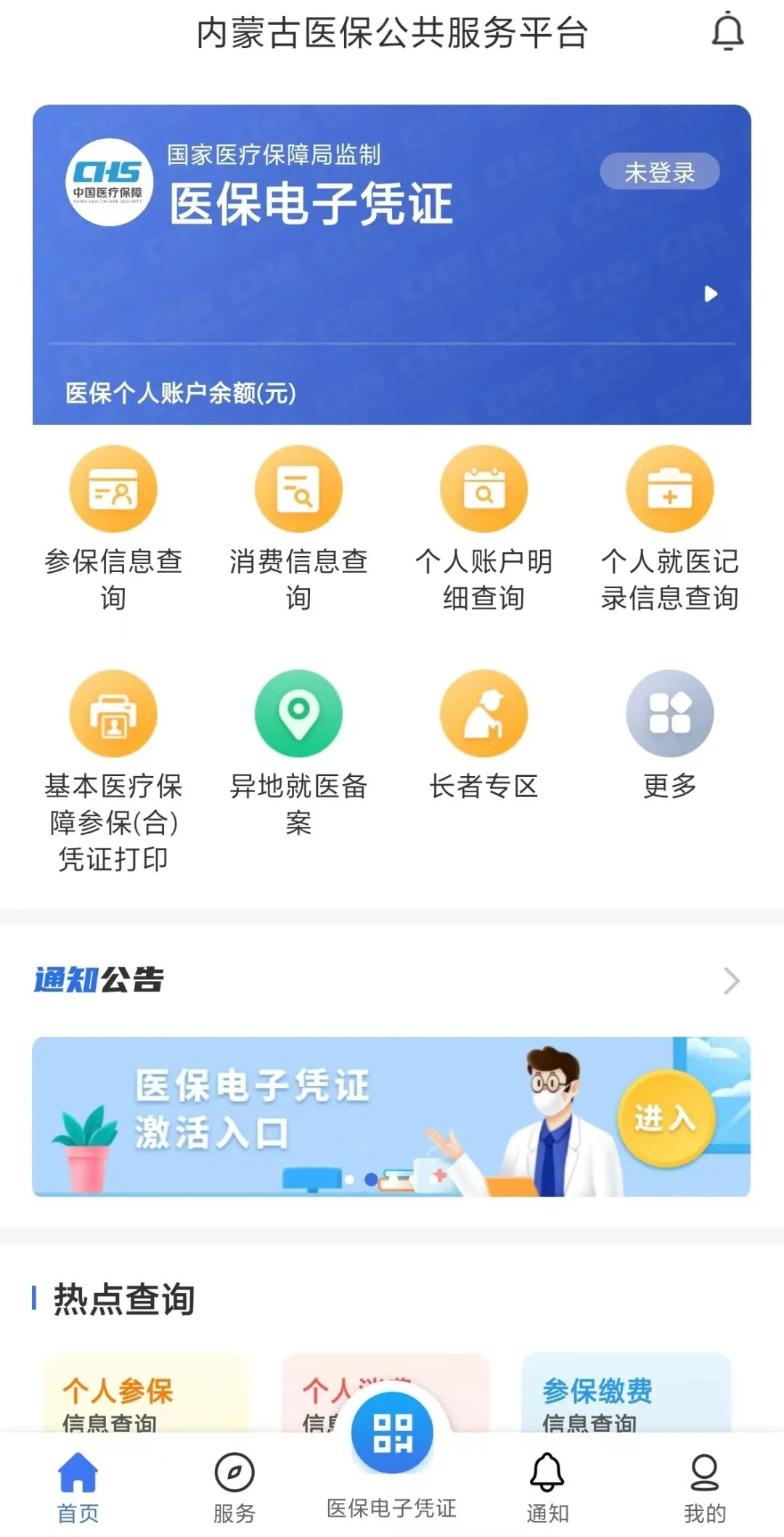Open 异地就医备案
This screenshot has height=1537, width=784.
click(x=298, y=754)
